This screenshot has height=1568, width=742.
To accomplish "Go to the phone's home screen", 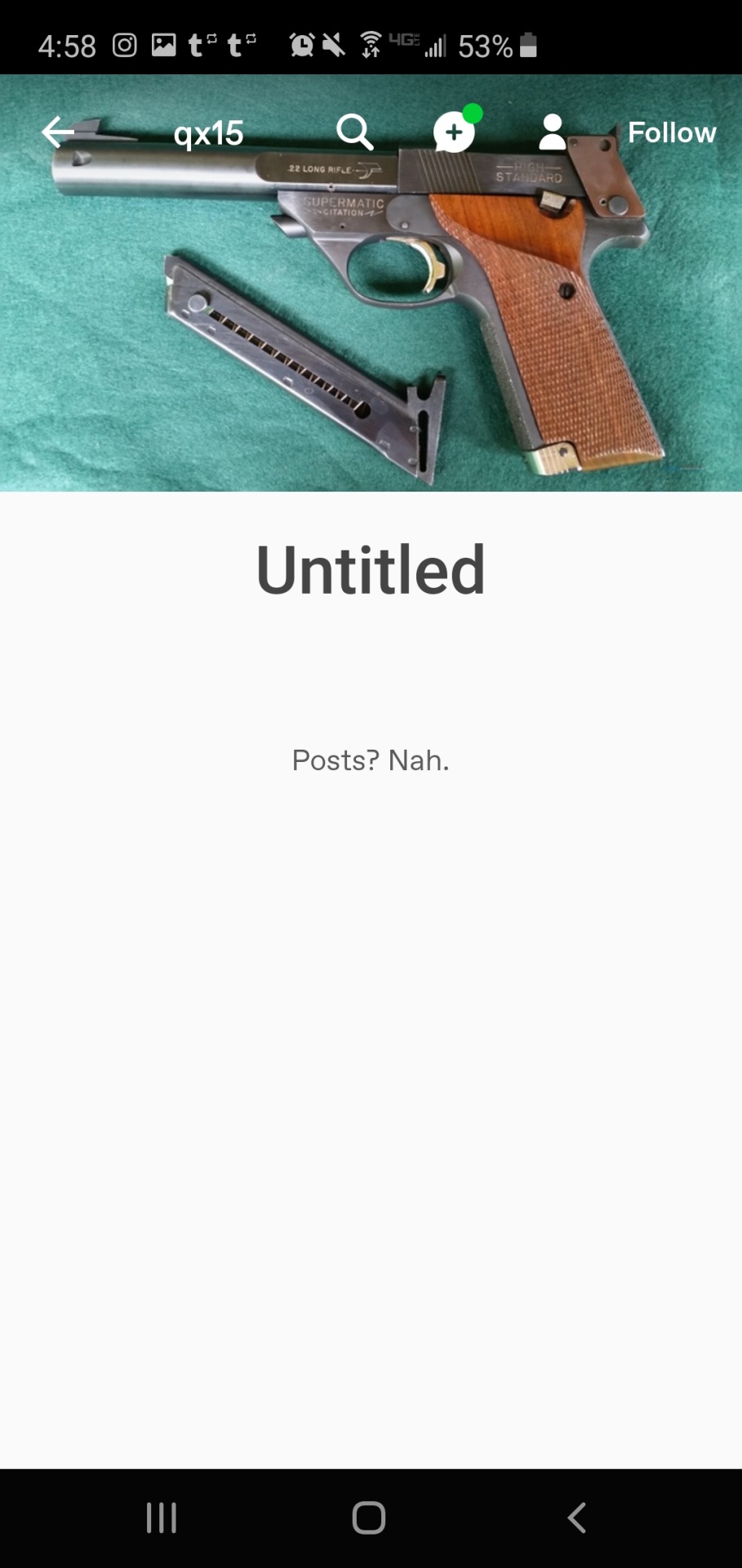I will pos(369,1517).
